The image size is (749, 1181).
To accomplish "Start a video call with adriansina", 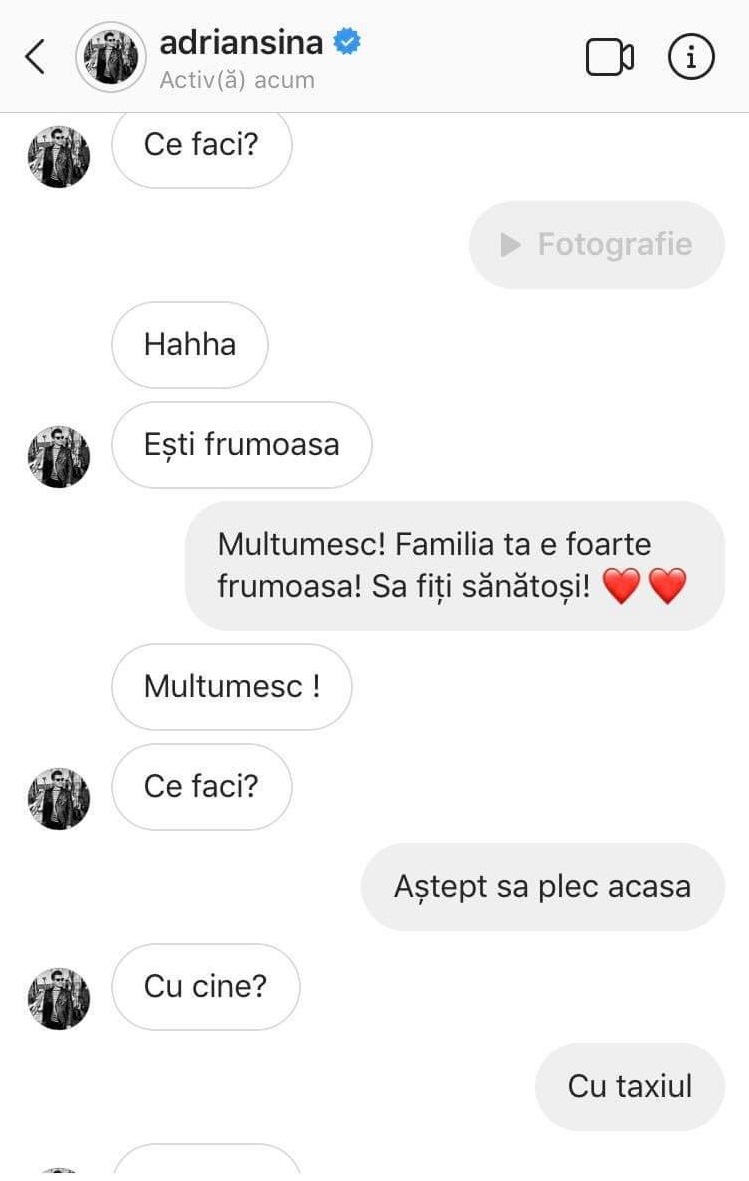I will coord(609,57).
